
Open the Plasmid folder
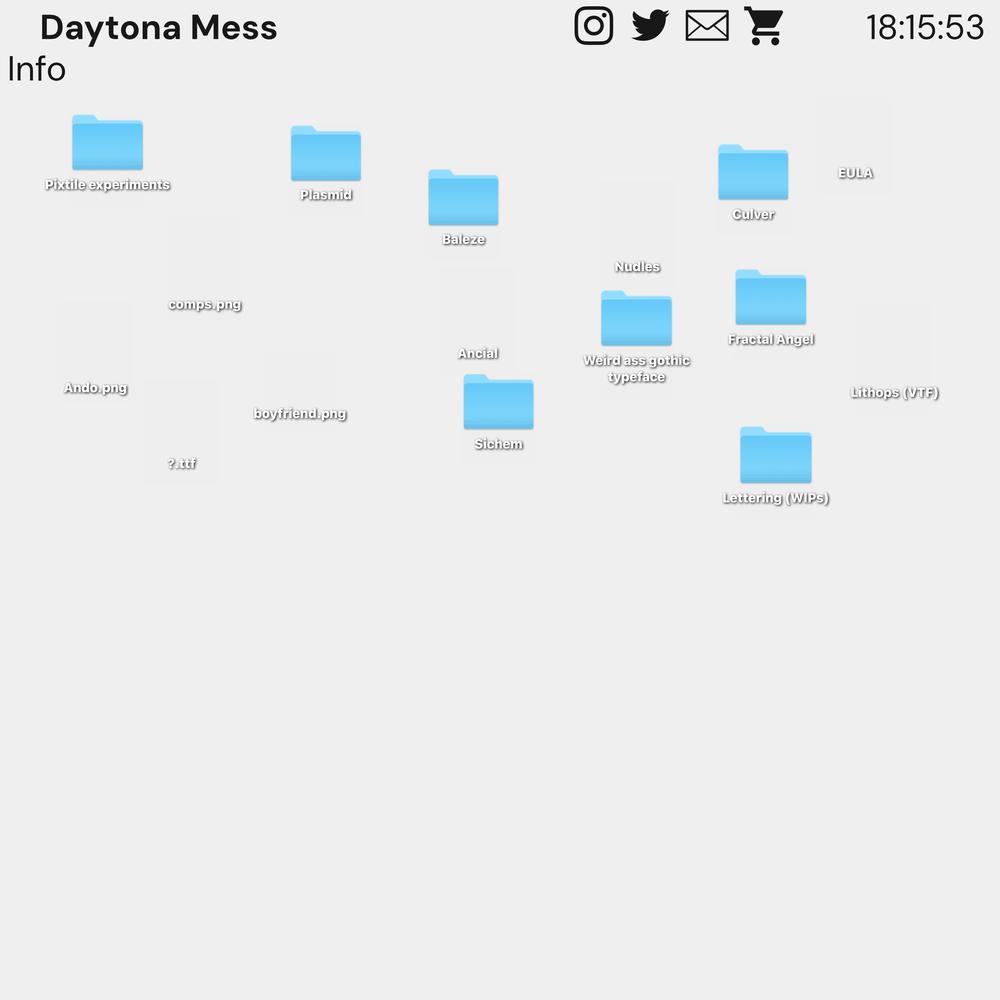(x=326, y=155)
